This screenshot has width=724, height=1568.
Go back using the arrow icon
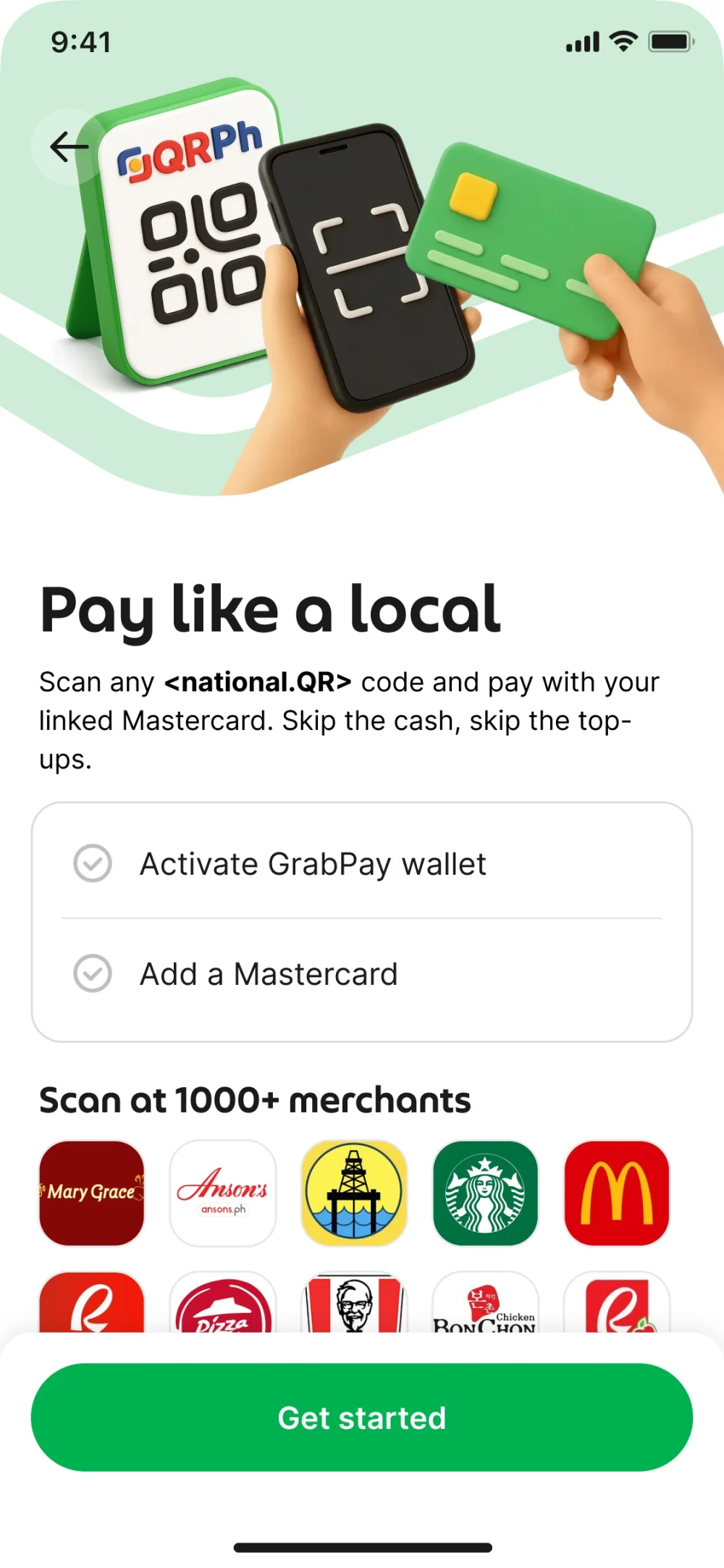(x=70, y=147)
